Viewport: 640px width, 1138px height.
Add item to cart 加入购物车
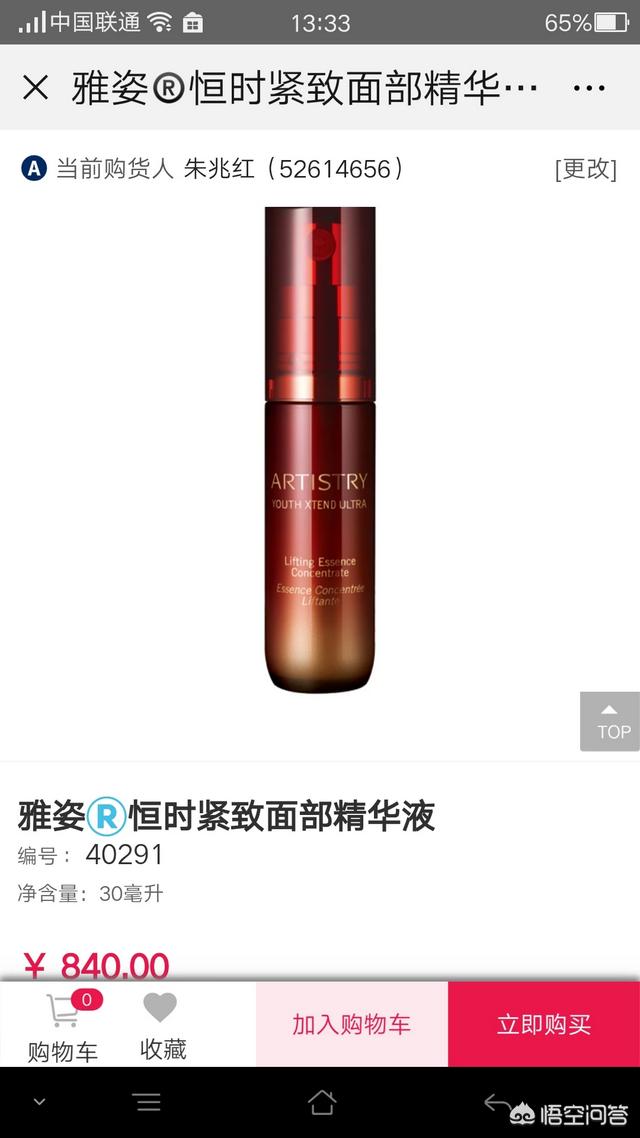[x=351, y=1024]
